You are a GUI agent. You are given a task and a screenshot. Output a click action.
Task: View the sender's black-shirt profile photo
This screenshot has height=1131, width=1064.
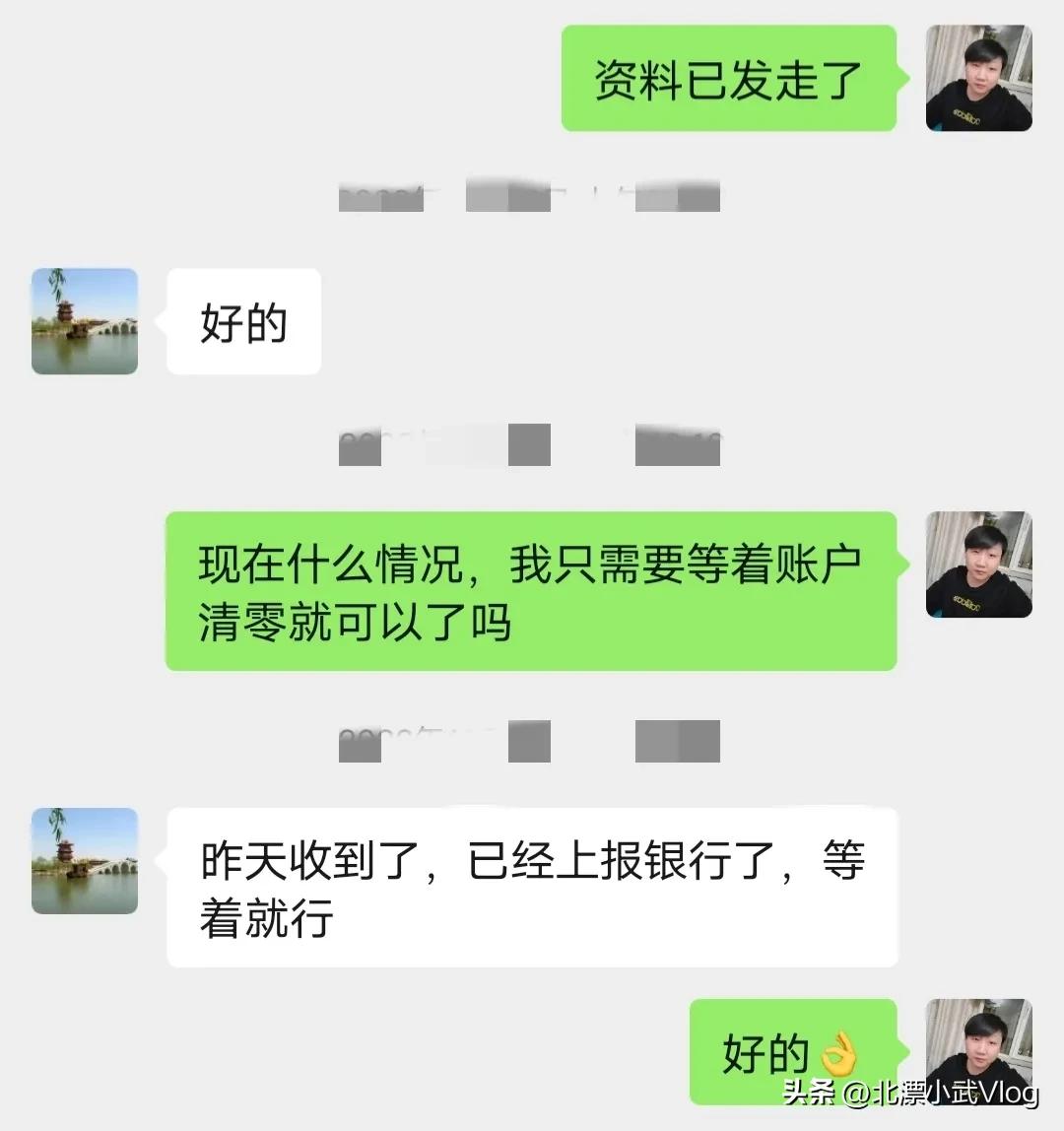980,79
